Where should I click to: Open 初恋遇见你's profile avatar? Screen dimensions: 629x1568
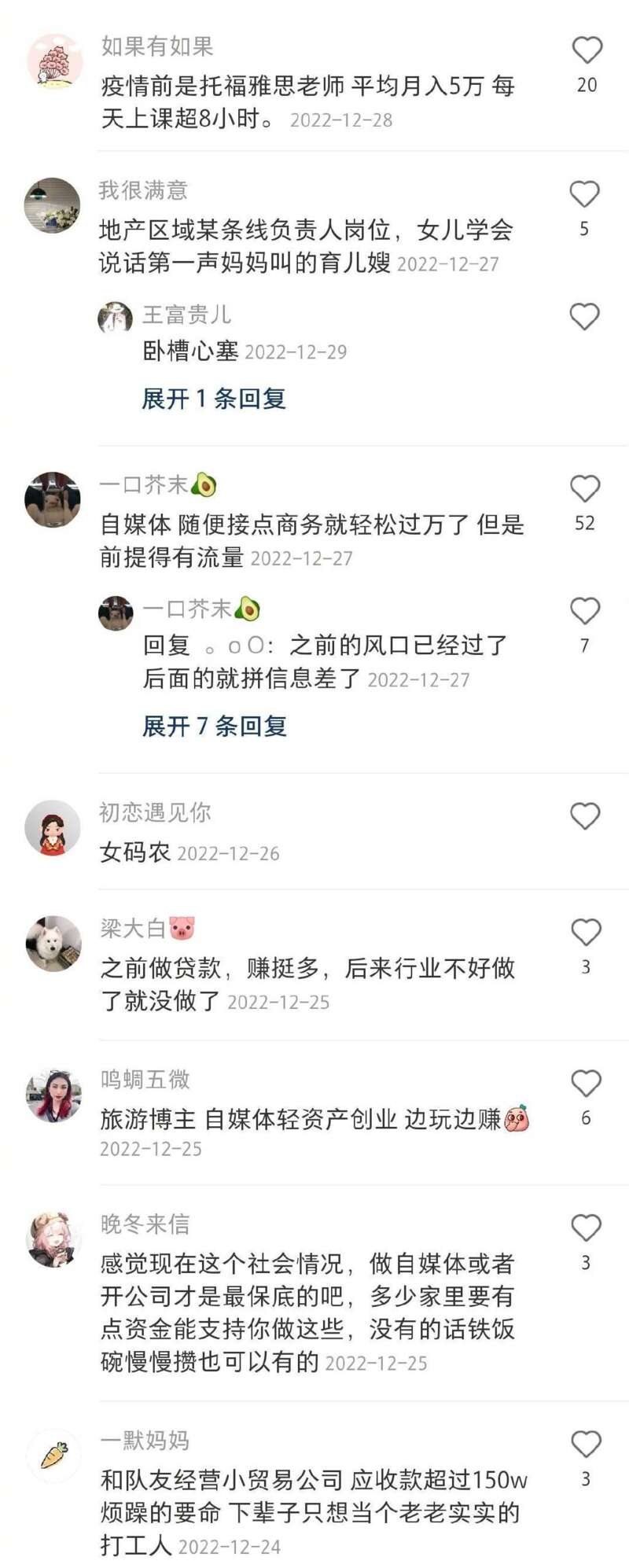tap(53, 827)
